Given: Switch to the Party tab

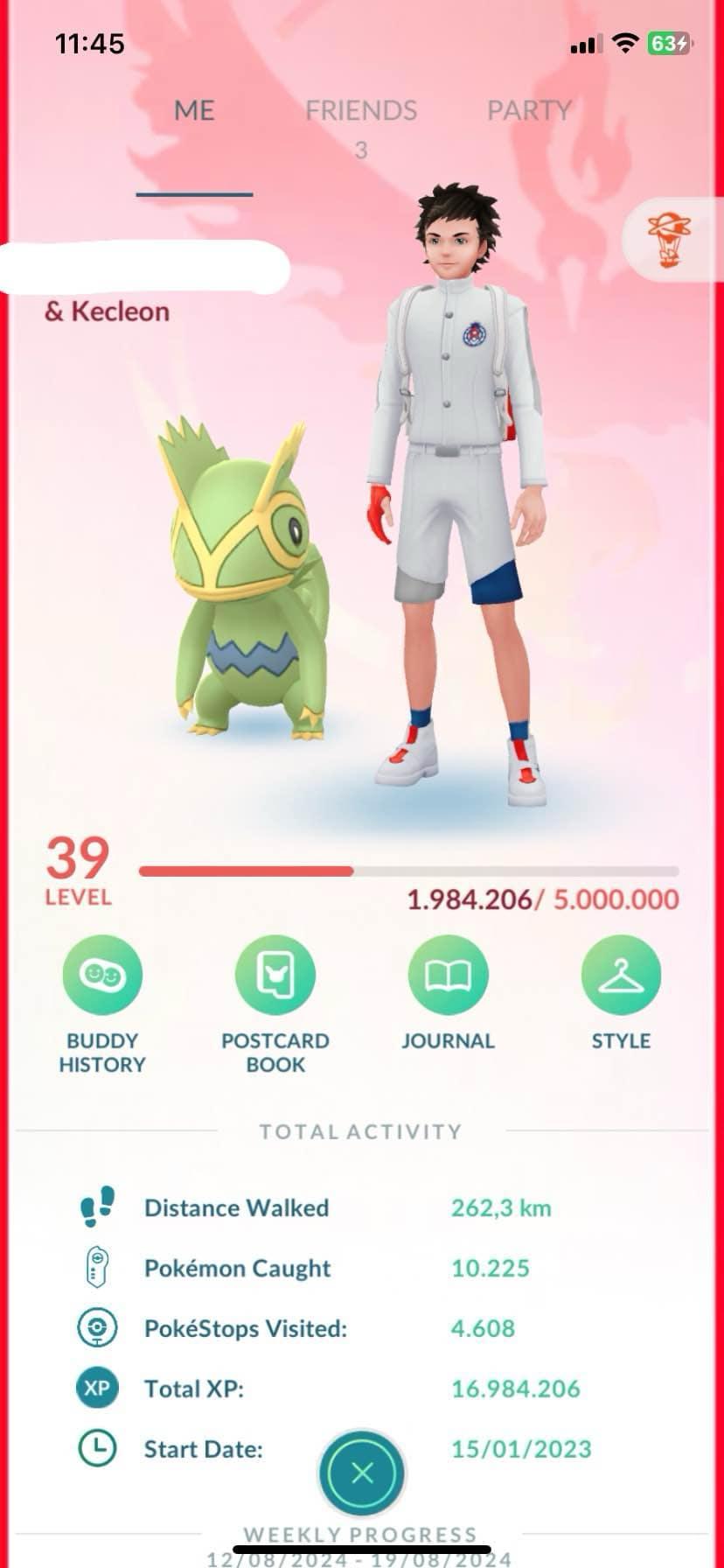Looking at the screenshot, I should [529, 110].
